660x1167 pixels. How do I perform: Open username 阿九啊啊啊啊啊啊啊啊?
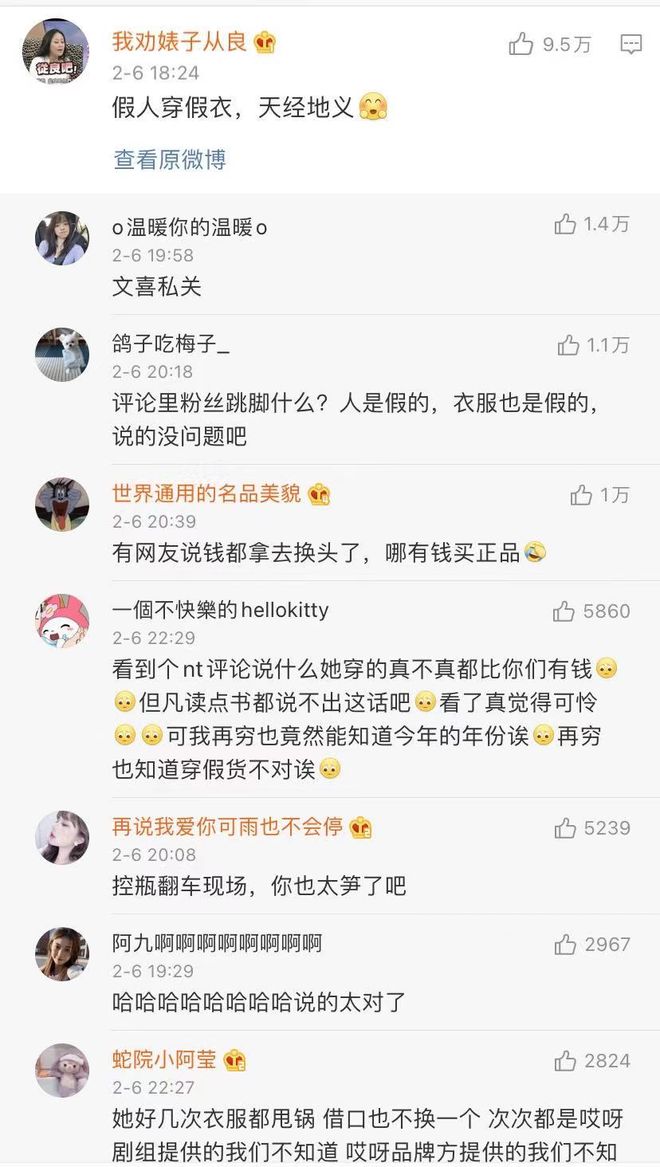(217, 943)
